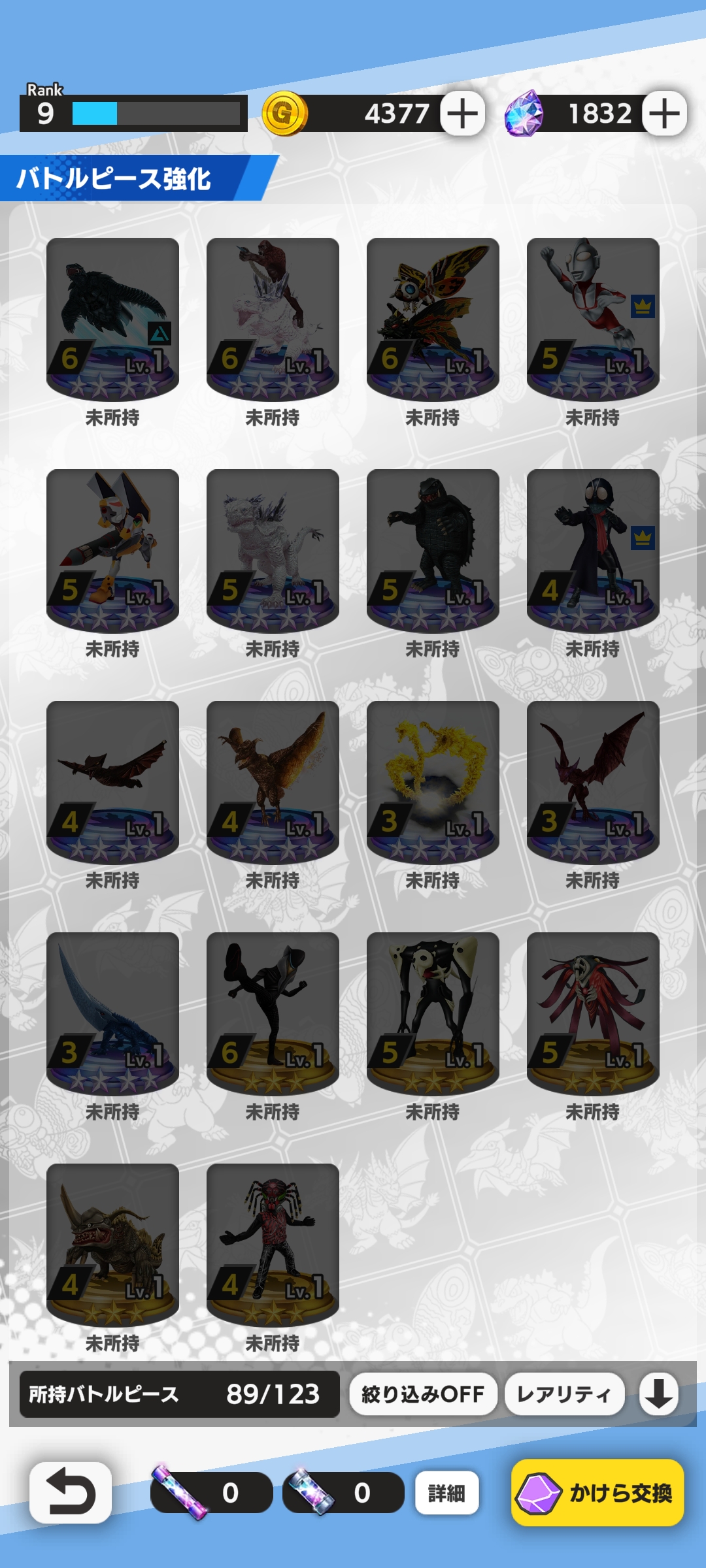Viewport: 706px width, 1568px height.
Task: Select the dark turtle monster cost 5 piece
Action: click(x=433, y=549)
